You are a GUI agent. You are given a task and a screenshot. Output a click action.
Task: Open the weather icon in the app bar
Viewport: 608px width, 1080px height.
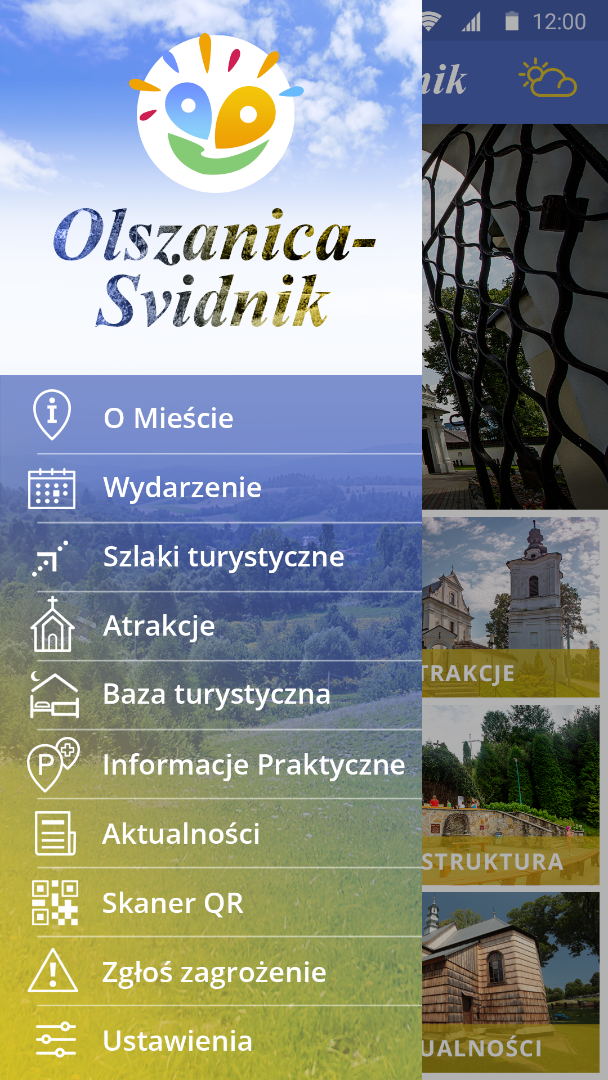click(x=548, y=78)
